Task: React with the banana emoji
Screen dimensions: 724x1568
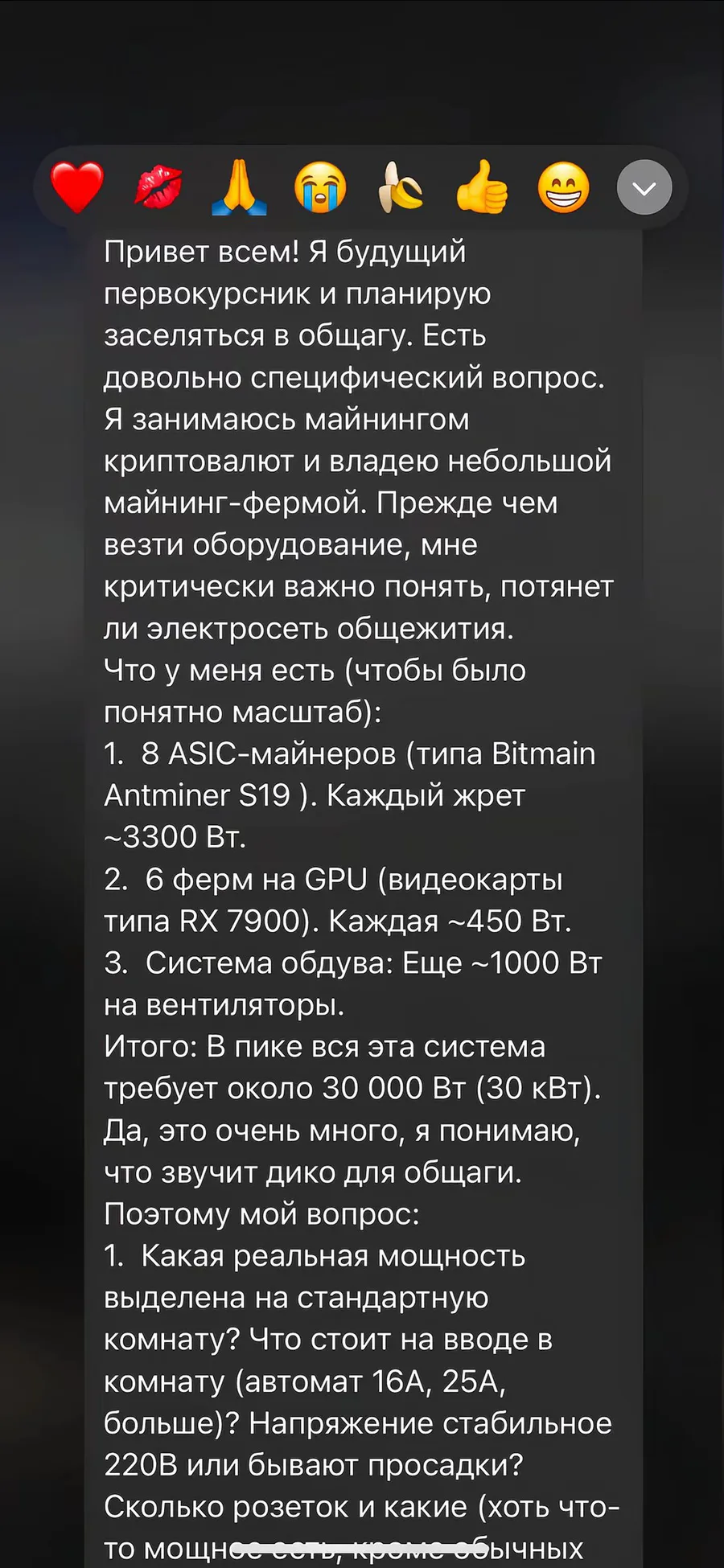Action: click(x=401, y=187)
